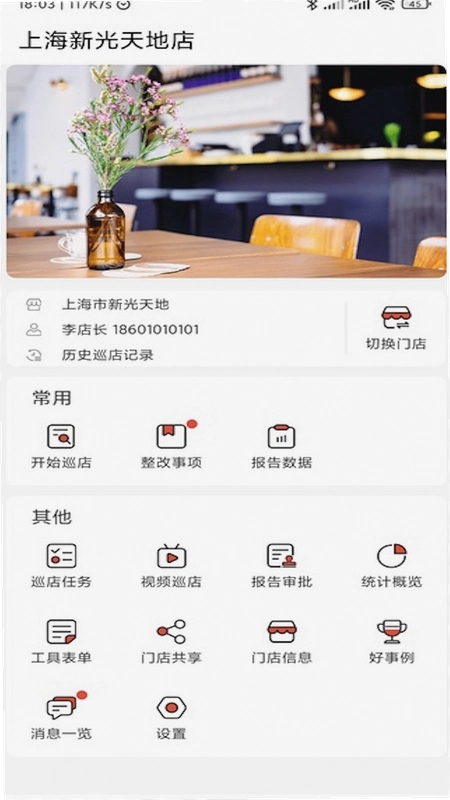Screen dimensions: 450x800
Task: Open 消息一览 message list
Action: pos(61,716)
